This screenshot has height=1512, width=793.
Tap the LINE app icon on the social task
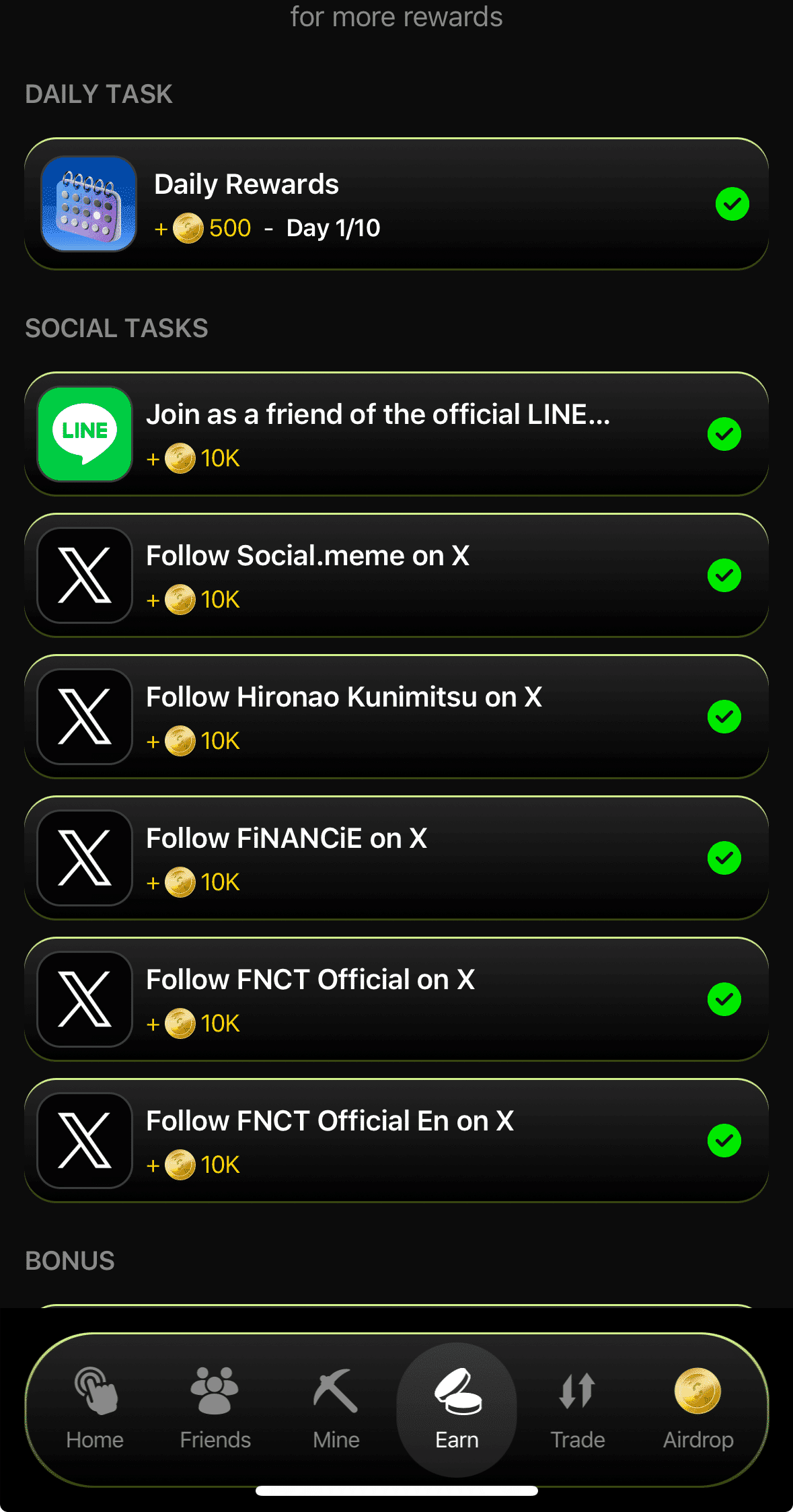point(85,434)
